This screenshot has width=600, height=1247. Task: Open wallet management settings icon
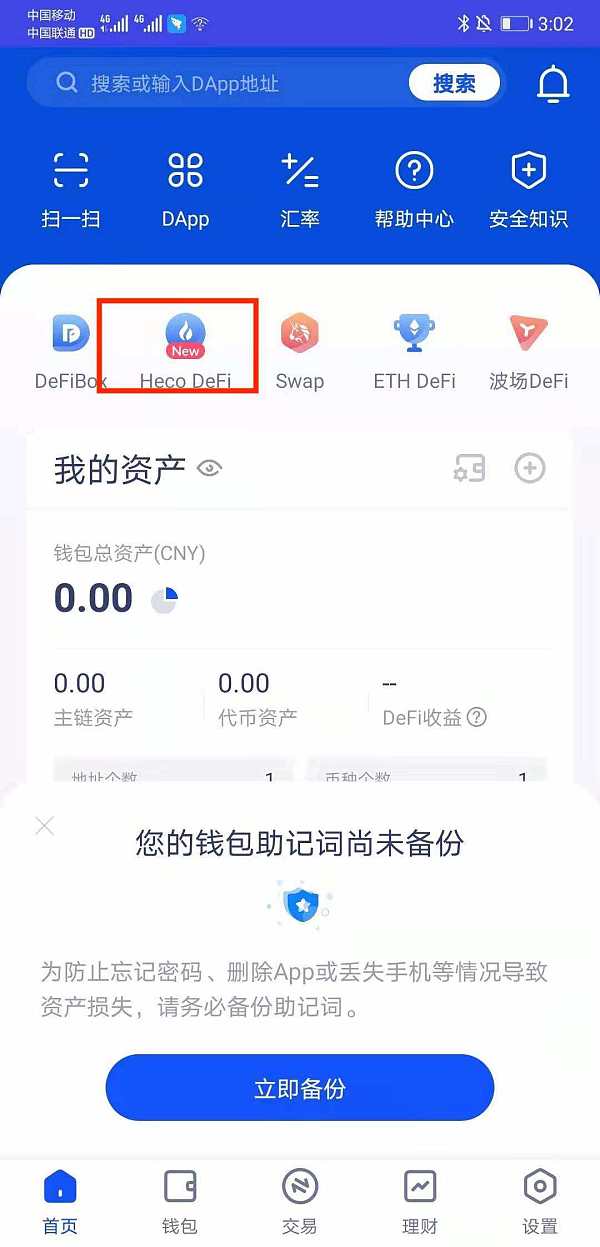470,468
